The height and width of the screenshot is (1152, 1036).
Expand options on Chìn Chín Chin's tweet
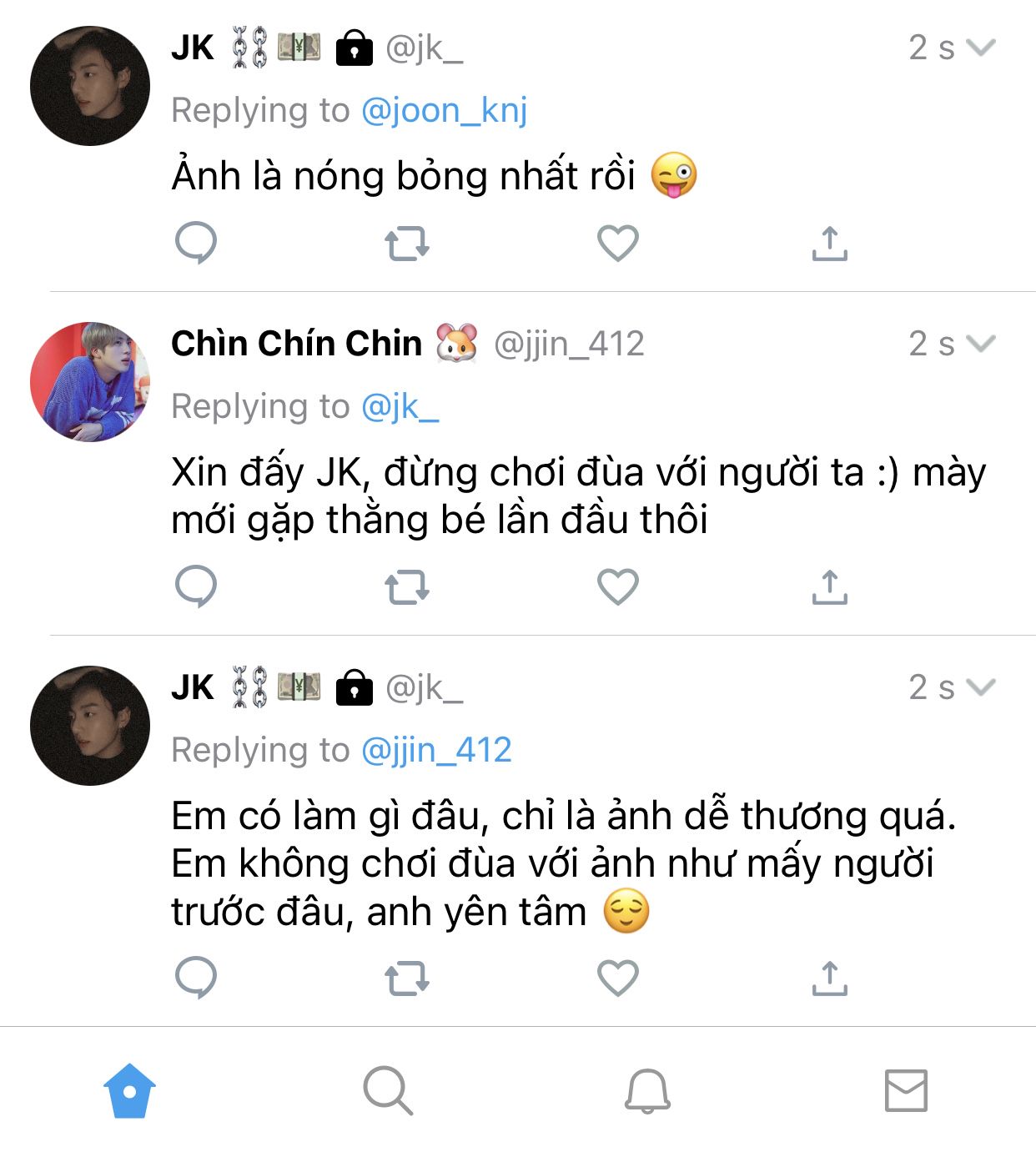click(981, 343)
